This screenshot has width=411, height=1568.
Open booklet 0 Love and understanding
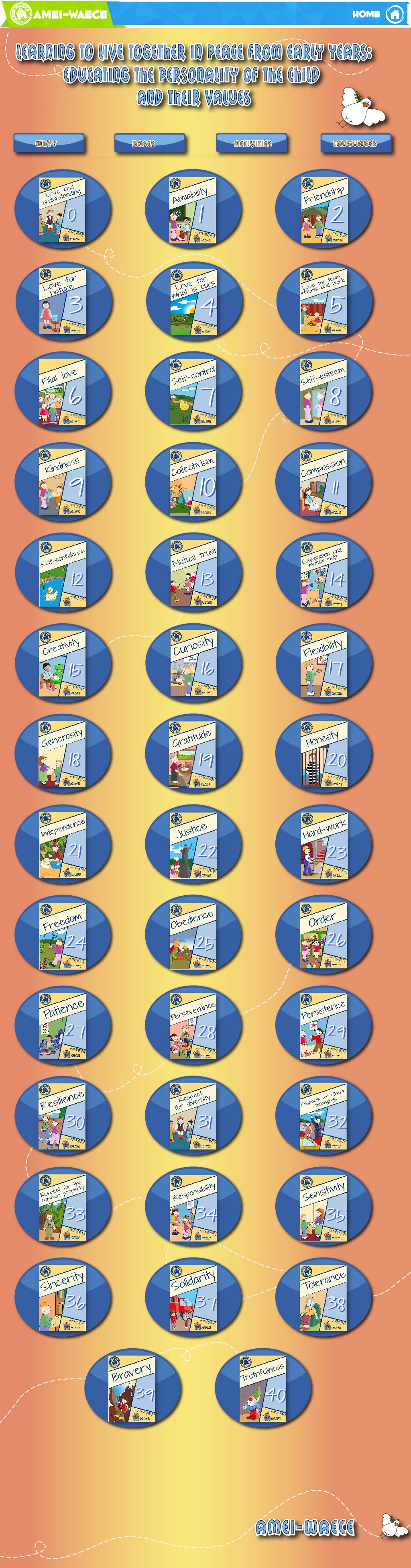pyautogui.click(x=63, y=209)
